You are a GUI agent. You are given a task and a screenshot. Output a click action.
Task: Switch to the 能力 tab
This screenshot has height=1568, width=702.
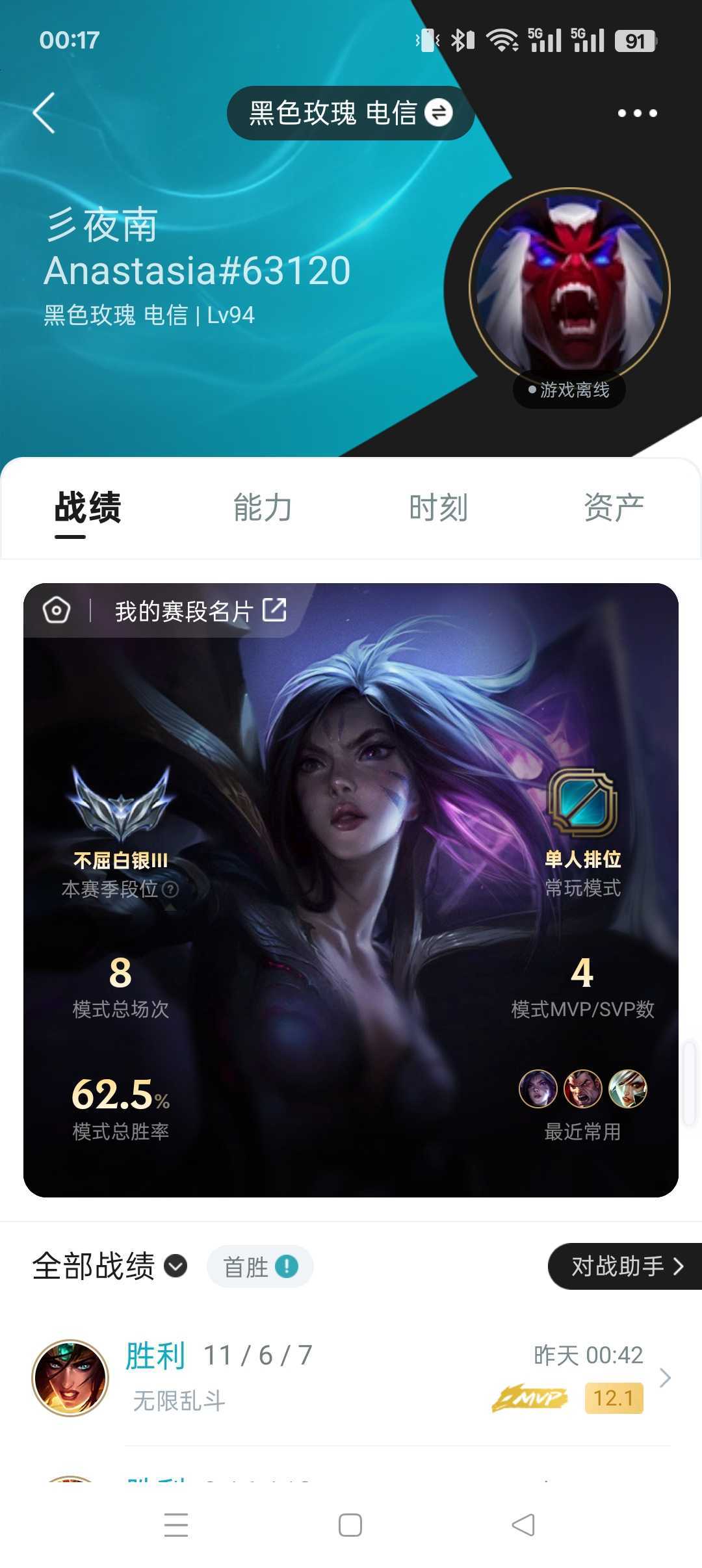tap(263, 508)
